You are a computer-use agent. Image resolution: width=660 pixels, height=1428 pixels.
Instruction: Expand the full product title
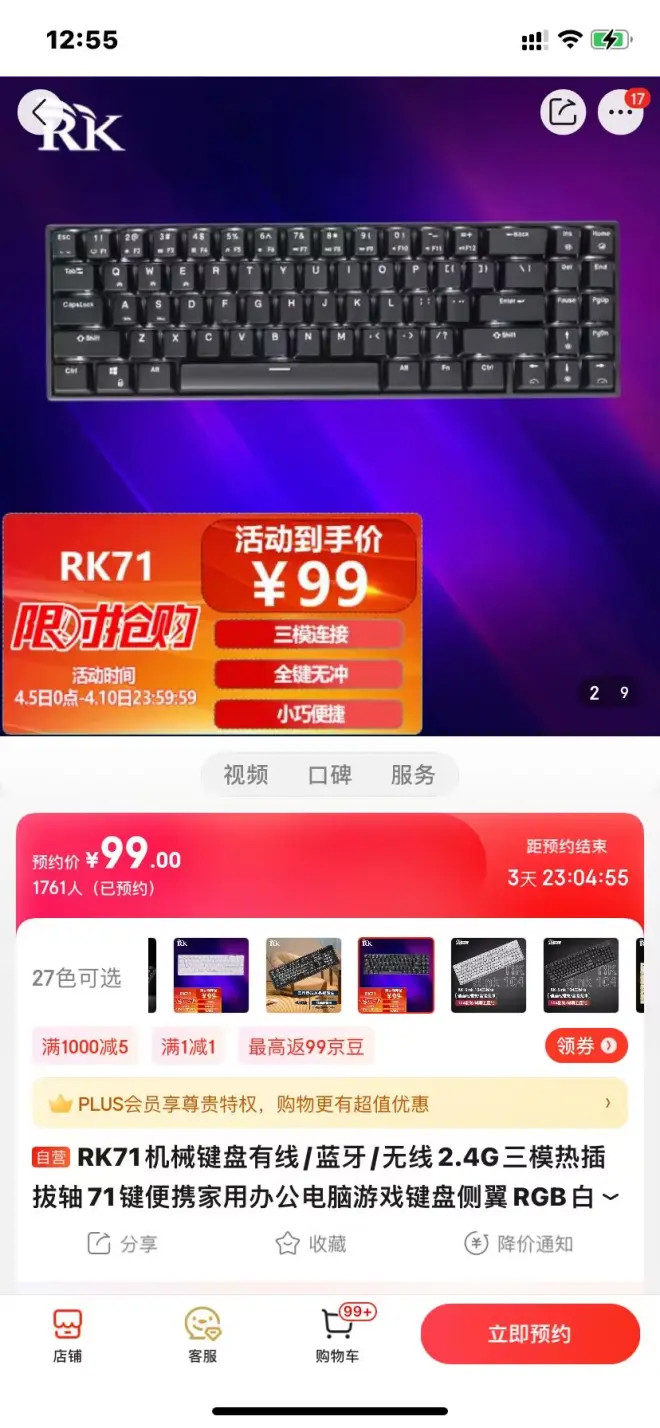[612, 1196]
